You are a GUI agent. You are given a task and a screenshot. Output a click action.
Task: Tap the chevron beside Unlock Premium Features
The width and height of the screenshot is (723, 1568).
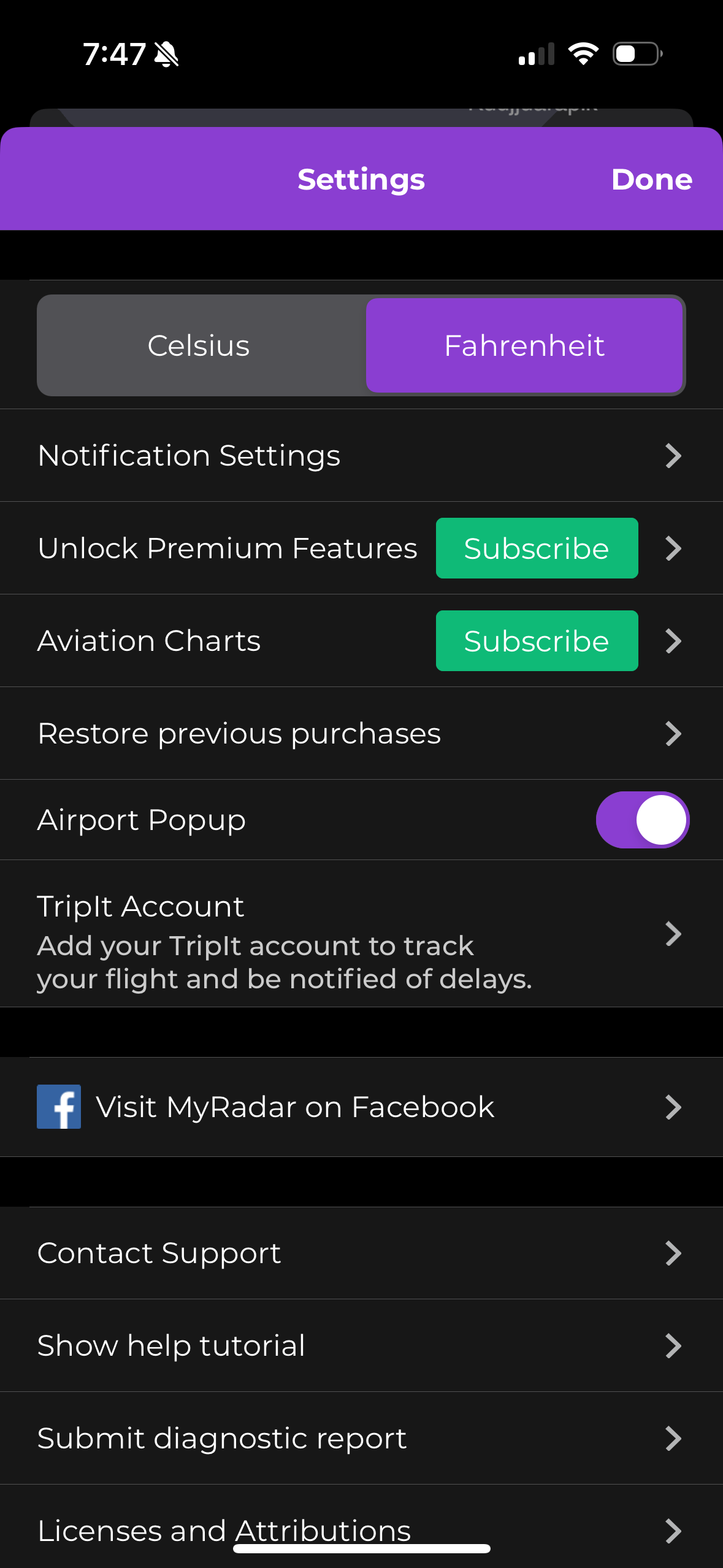click(673, 548)
